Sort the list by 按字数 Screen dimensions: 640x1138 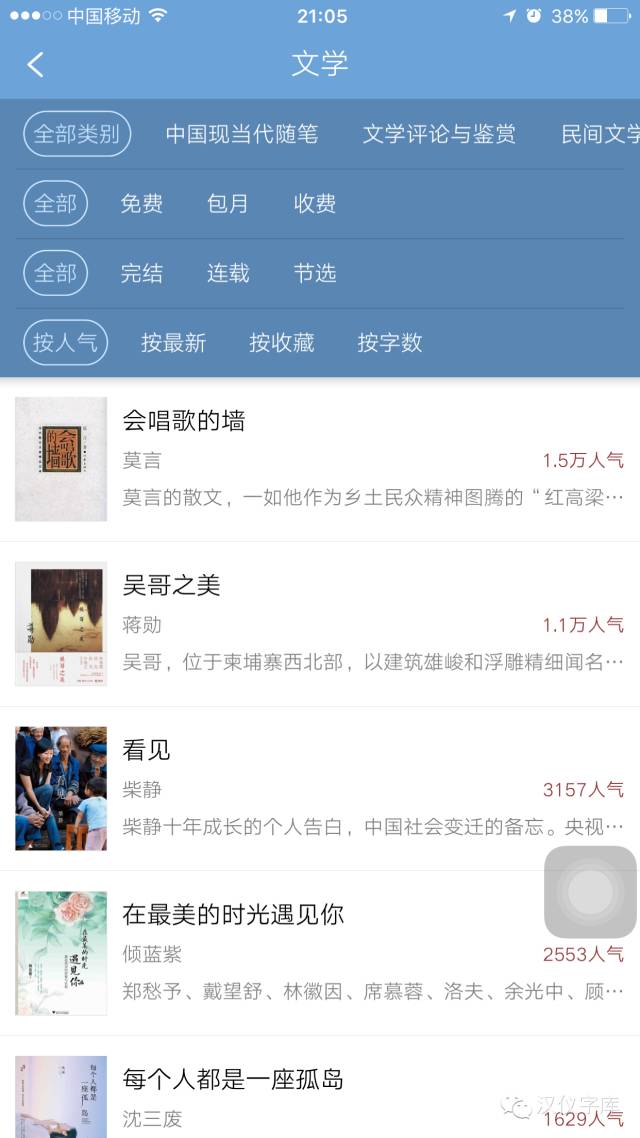pyautogui.click(x=390, y=343)
